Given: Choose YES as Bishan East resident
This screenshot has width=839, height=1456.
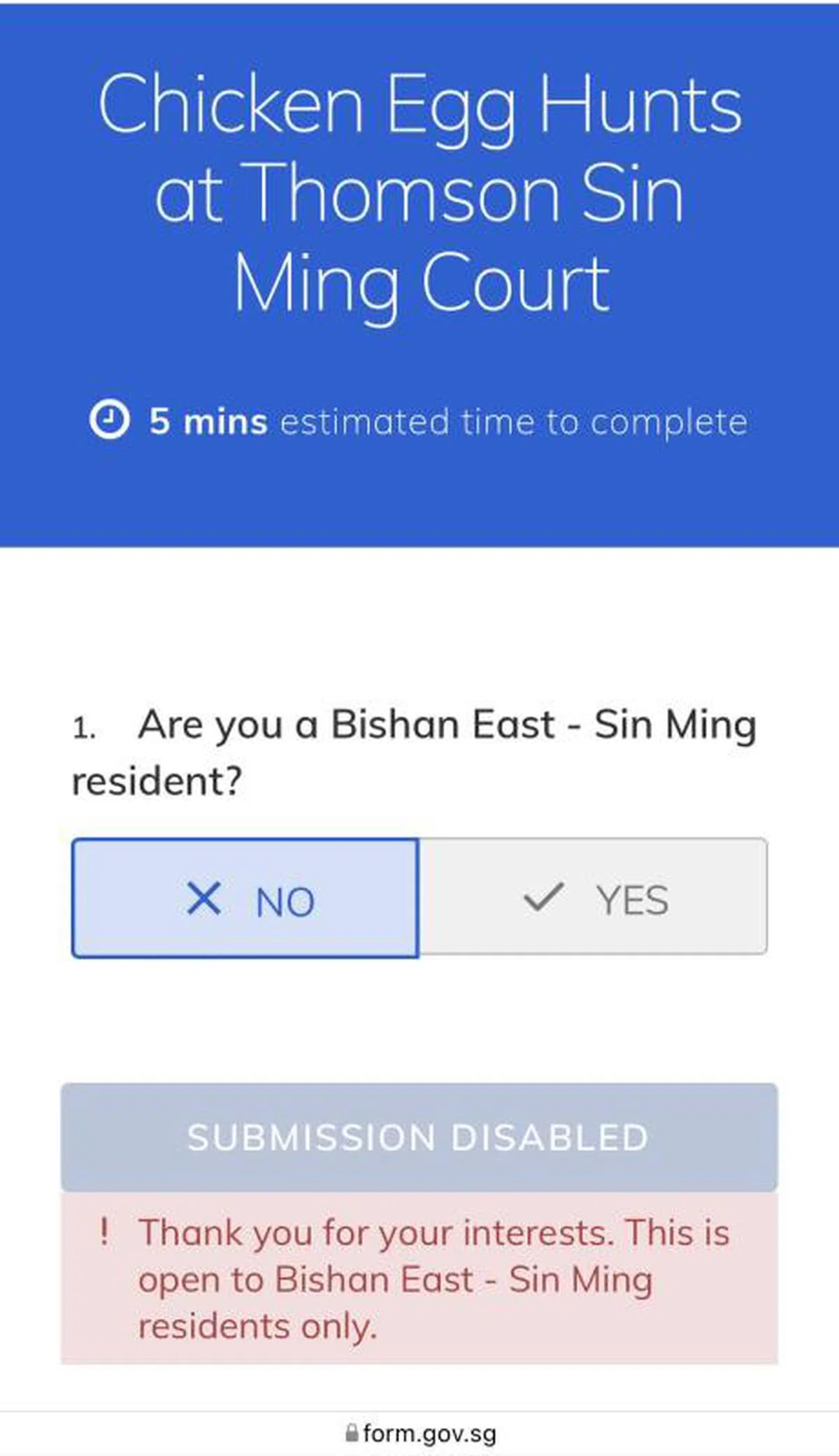Looking at the screenshot, I should point(594,898).
